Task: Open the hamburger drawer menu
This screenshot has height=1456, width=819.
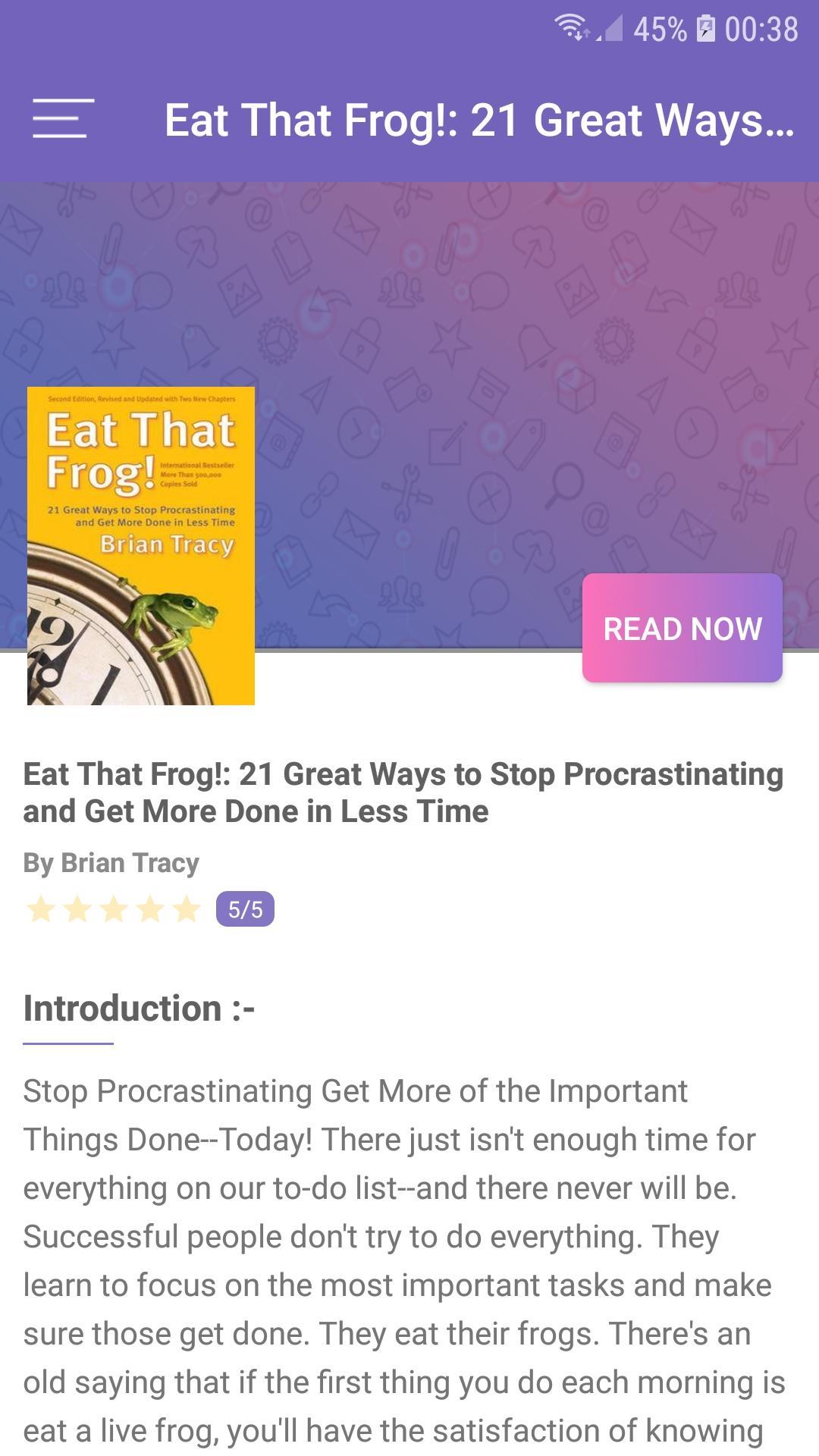Action: 63,118
